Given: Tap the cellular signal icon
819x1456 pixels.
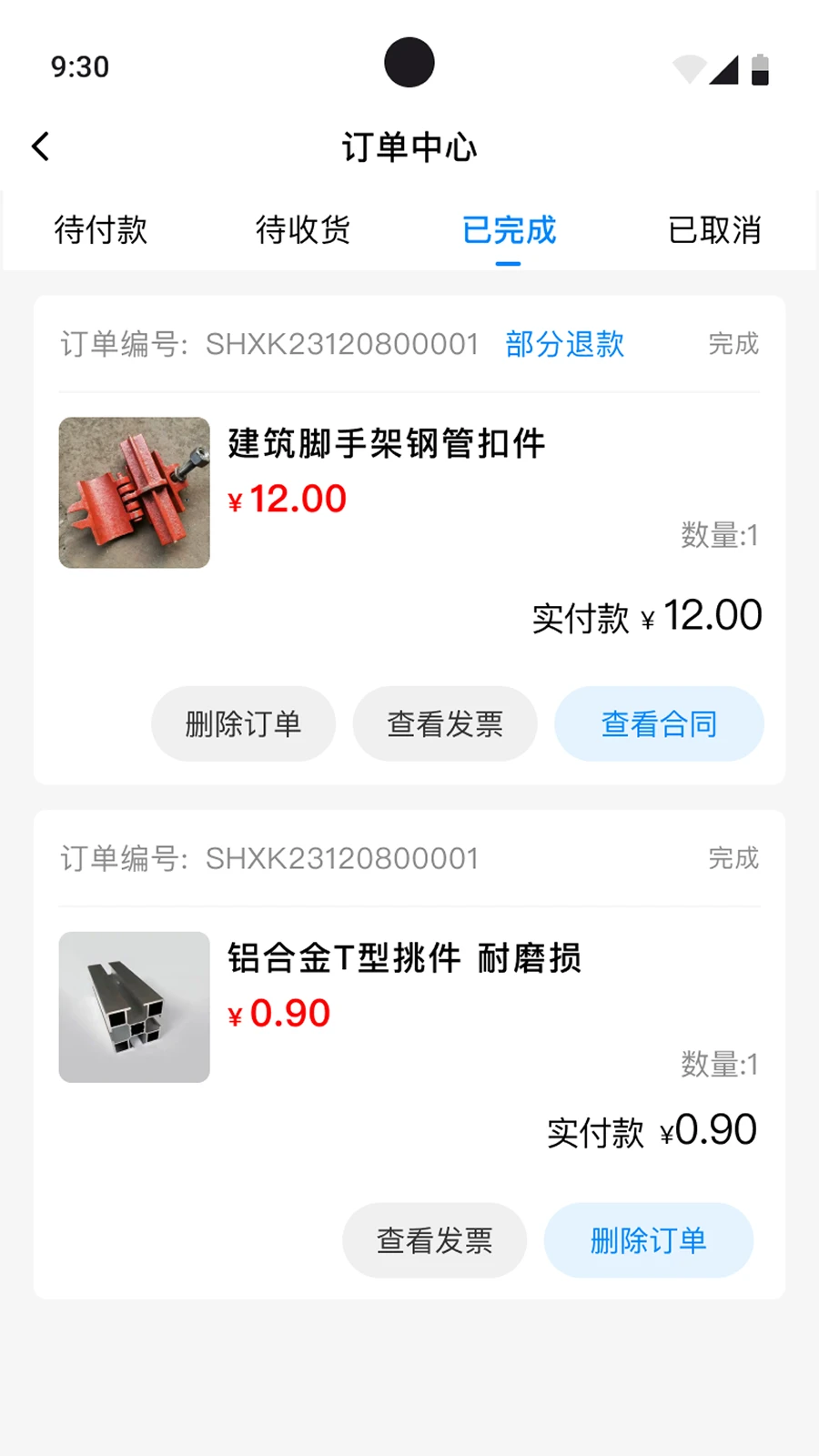Looking at the screenshot, I should (723, 67).
